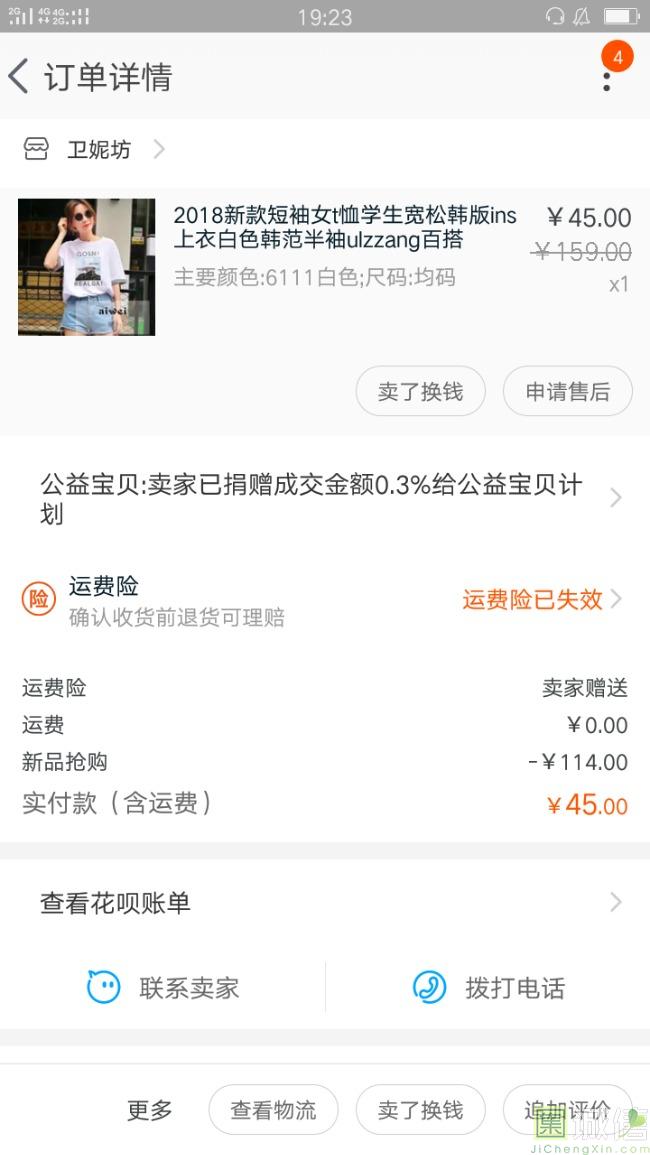Open the 卫妮坊 shop page
The width and height of the screenshot is (650, 1155).
coord(98,150)
